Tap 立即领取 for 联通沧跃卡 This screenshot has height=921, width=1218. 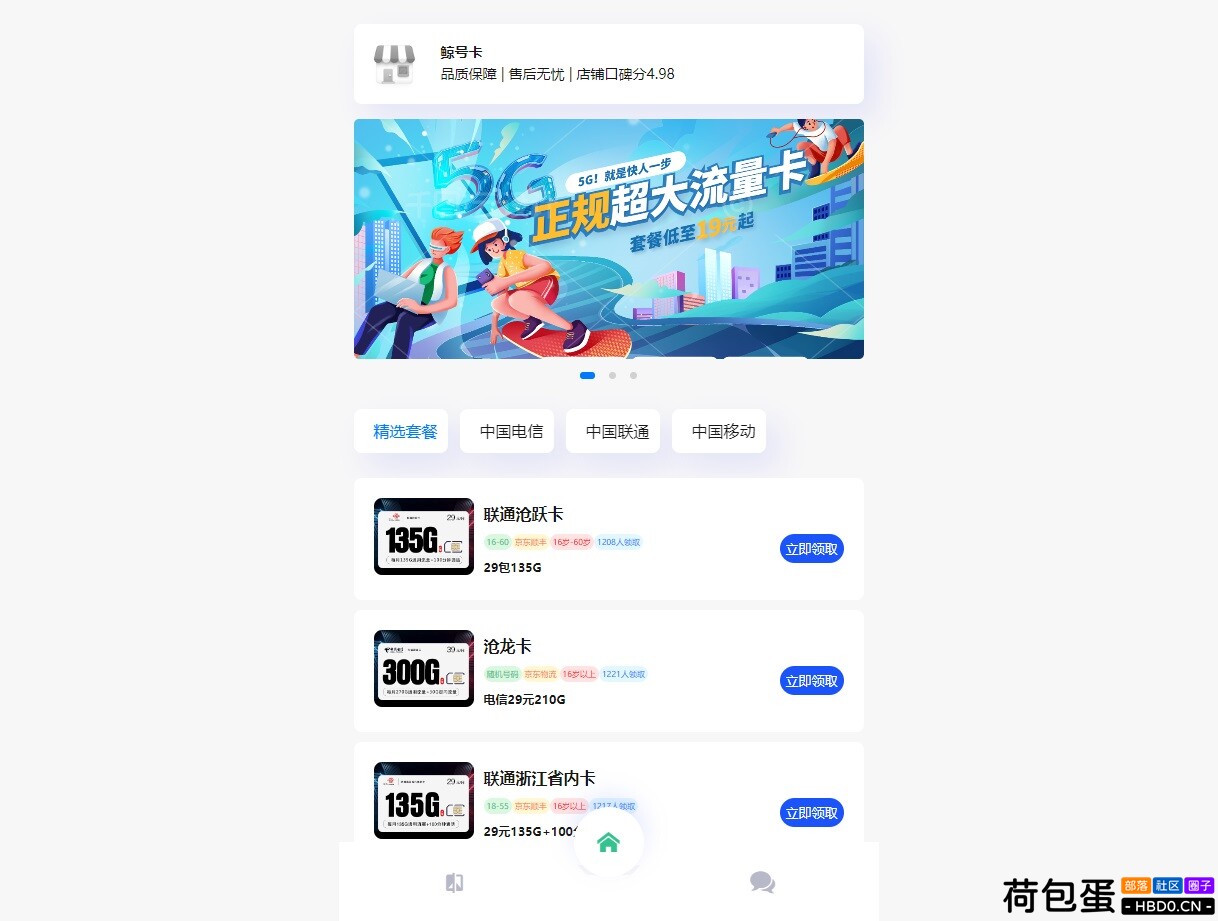point(811,548)
